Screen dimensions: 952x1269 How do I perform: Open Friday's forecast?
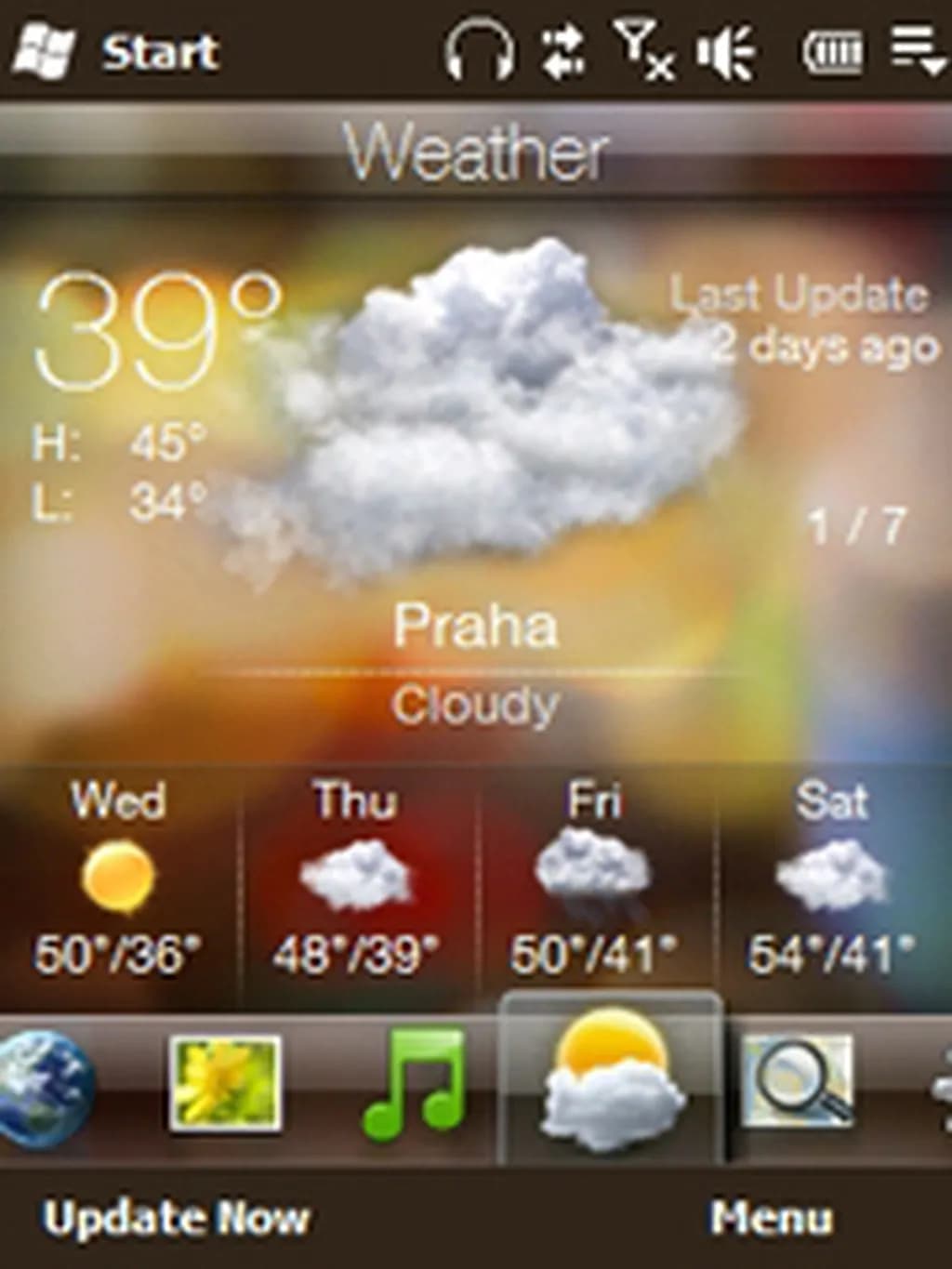tap(593, 879)
